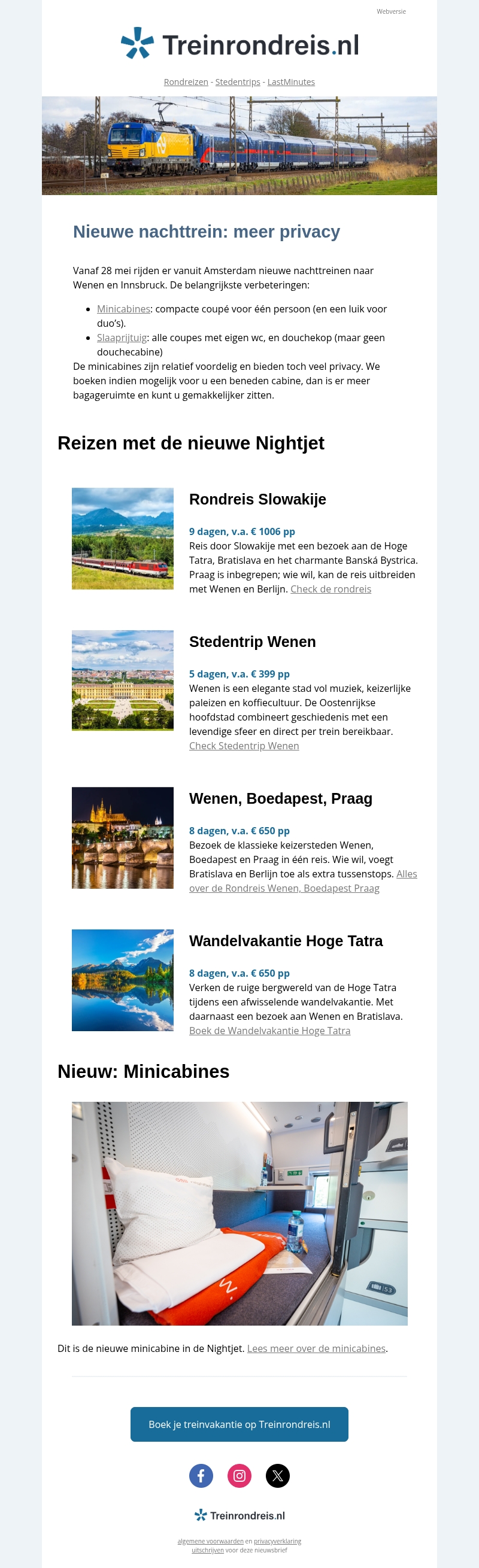This screenshot has width=479, height=1568.
Task: Follow the Check de rondreis link
Action: point(331,589)
